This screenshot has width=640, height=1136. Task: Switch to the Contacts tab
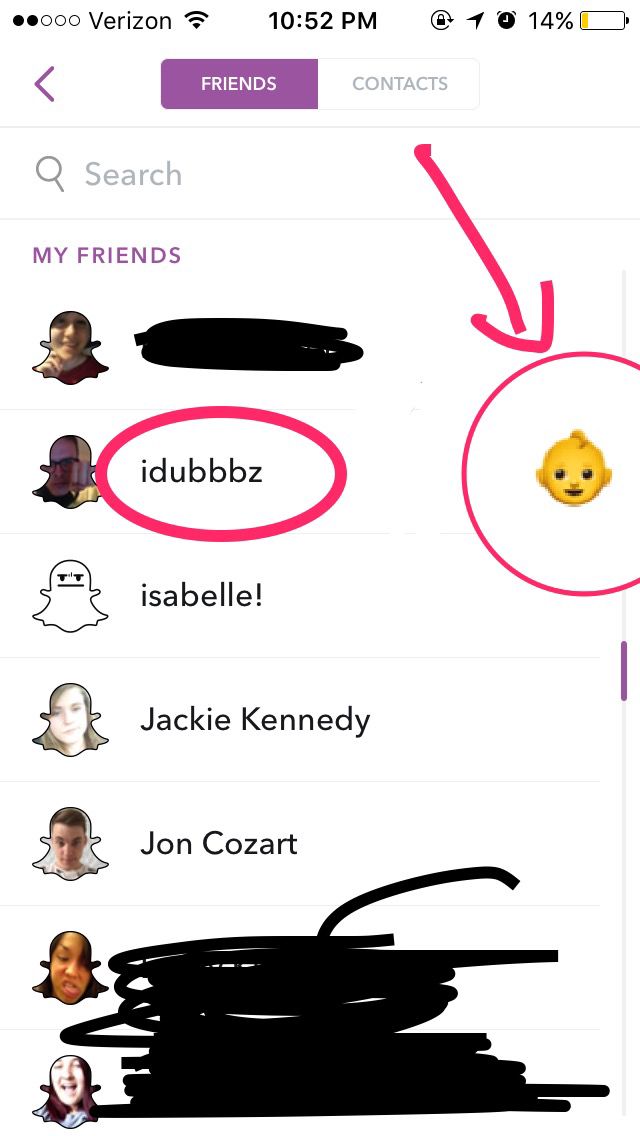tap(399, 84)
